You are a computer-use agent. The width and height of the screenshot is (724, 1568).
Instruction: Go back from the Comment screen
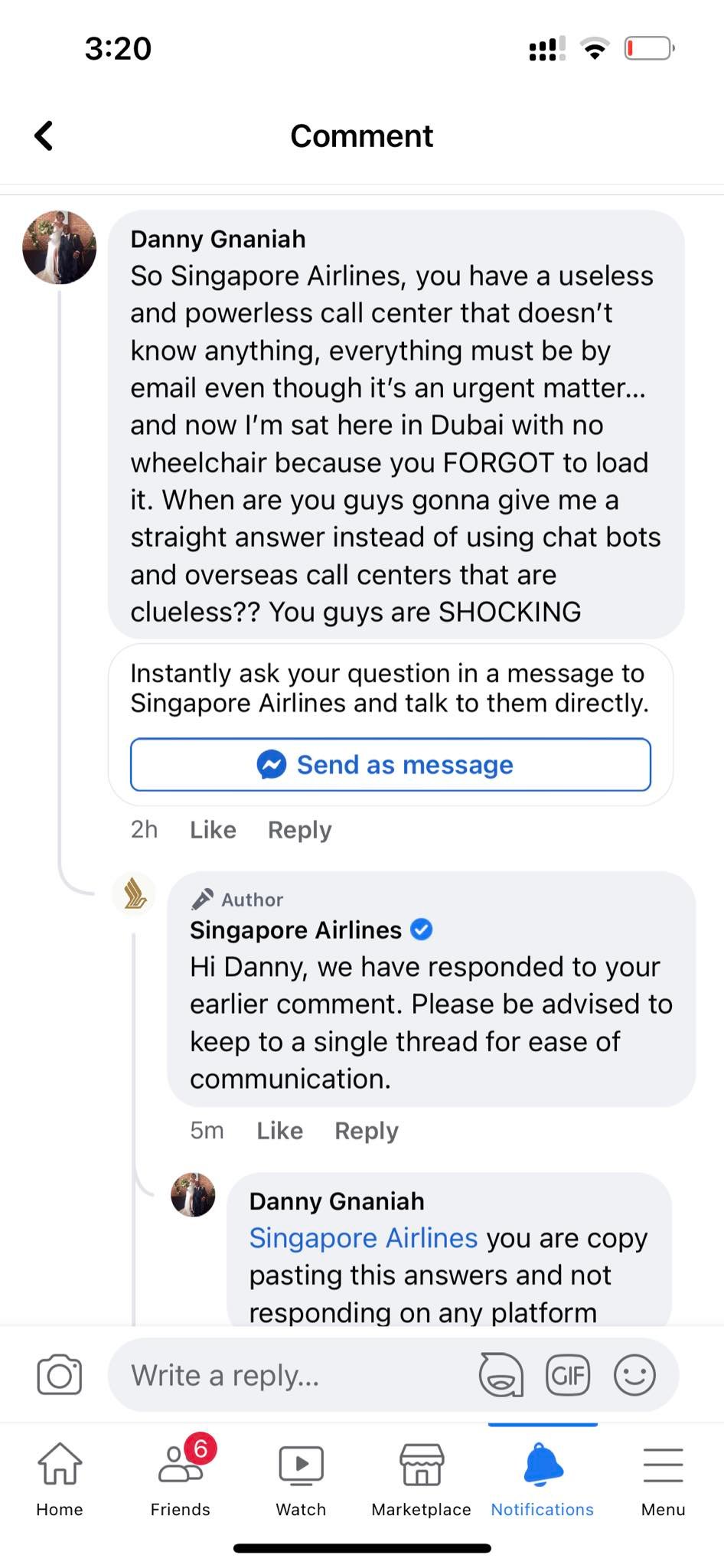pyautogui.click(x=44, y=136)
